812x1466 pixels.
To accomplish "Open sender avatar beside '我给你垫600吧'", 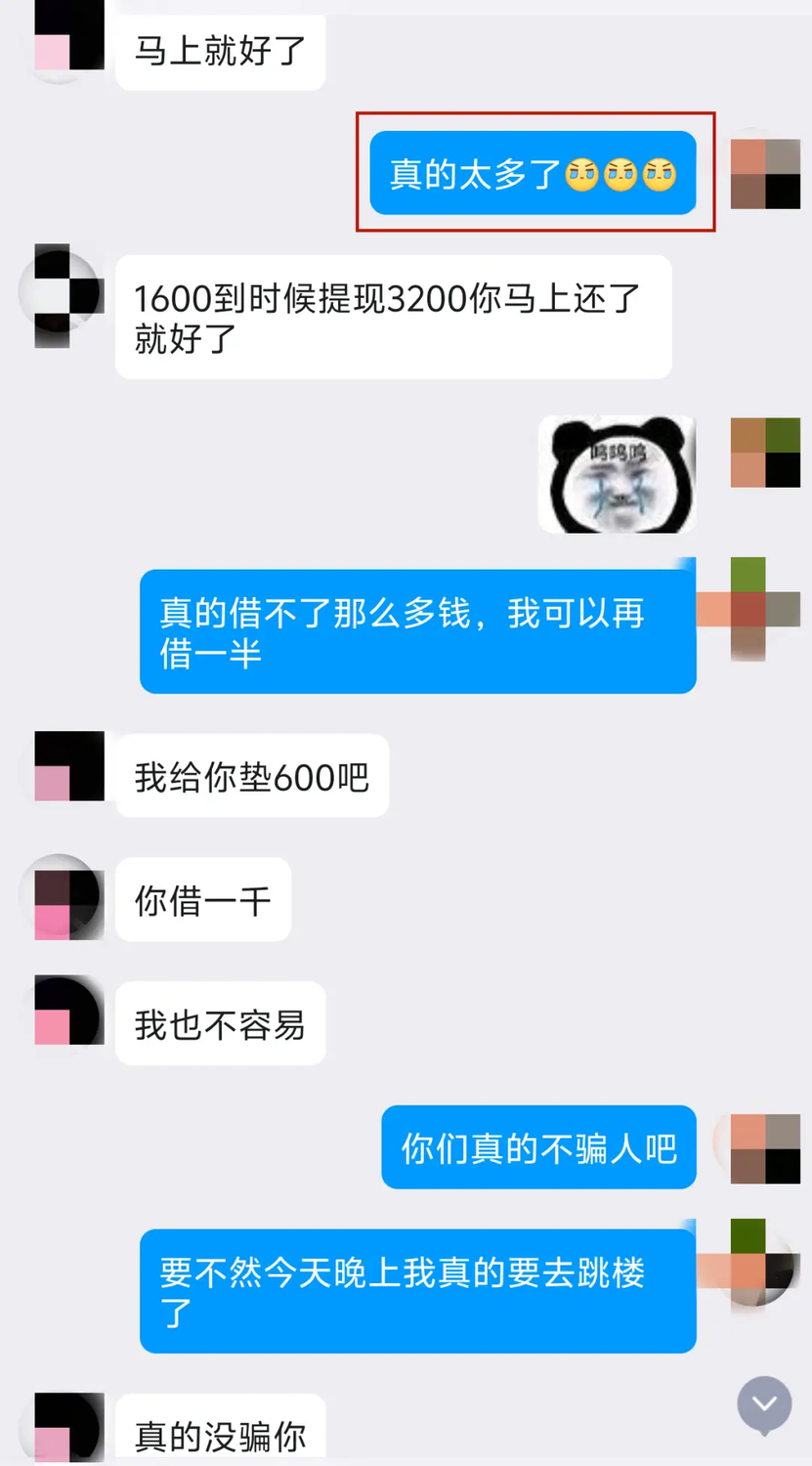I will (67, 766).
